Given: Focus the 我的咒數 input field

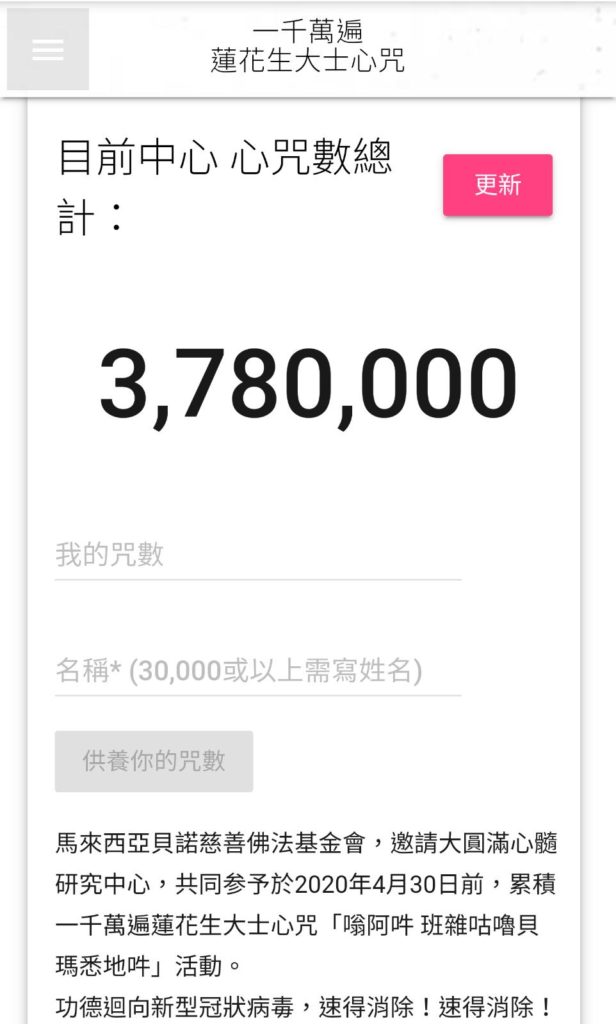Looking at the screenshot, I should [x=257, y=556].
